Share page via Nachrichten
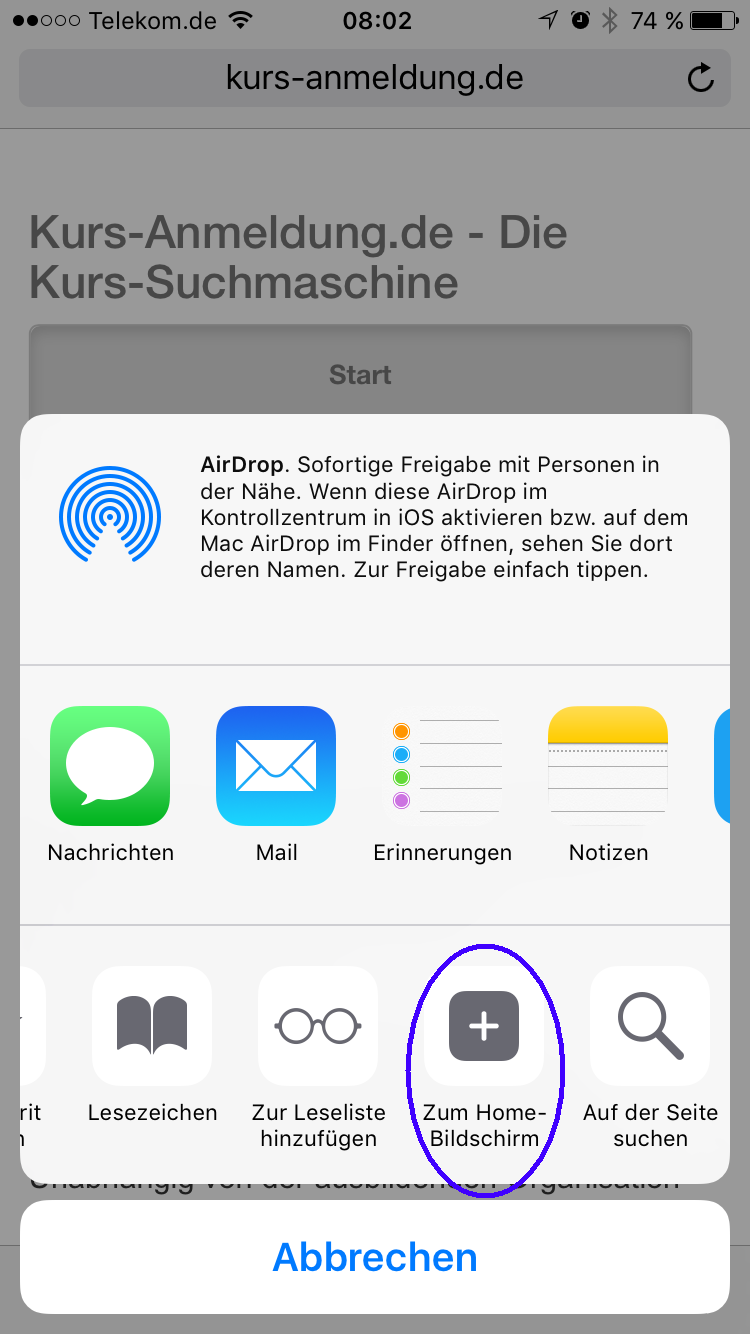This screenshot has height=1334, width=750. pyautogui.click(x=110, y=767)
